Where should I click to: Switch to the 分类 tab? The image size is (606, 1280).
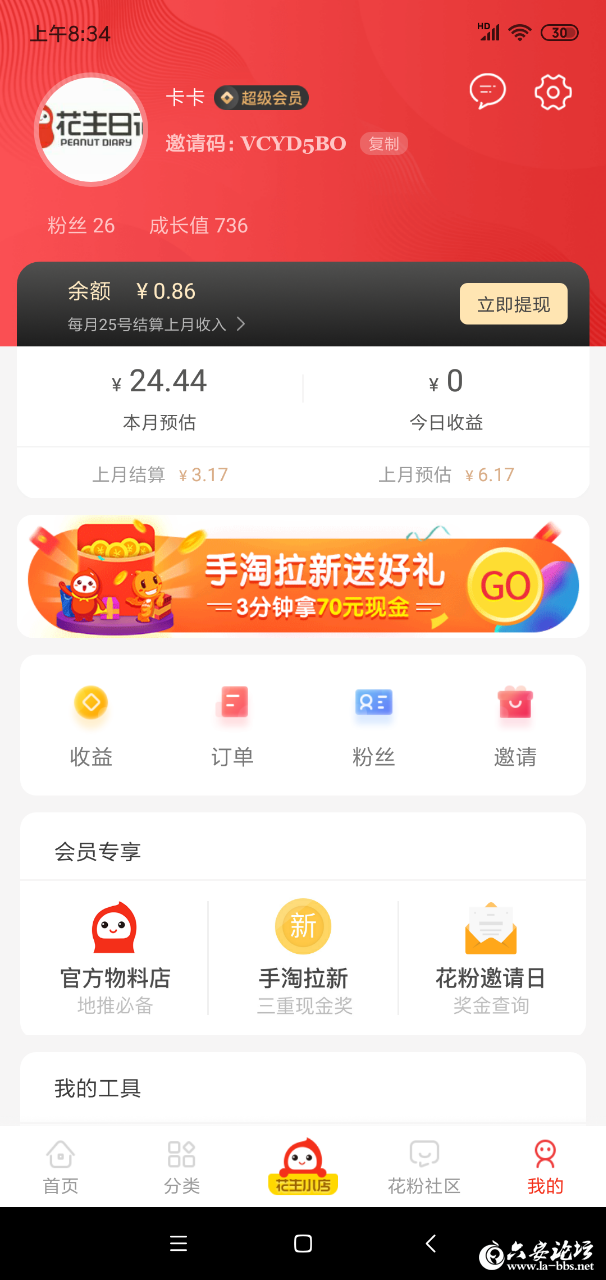pyautogui.click(x=182, y=1167)
